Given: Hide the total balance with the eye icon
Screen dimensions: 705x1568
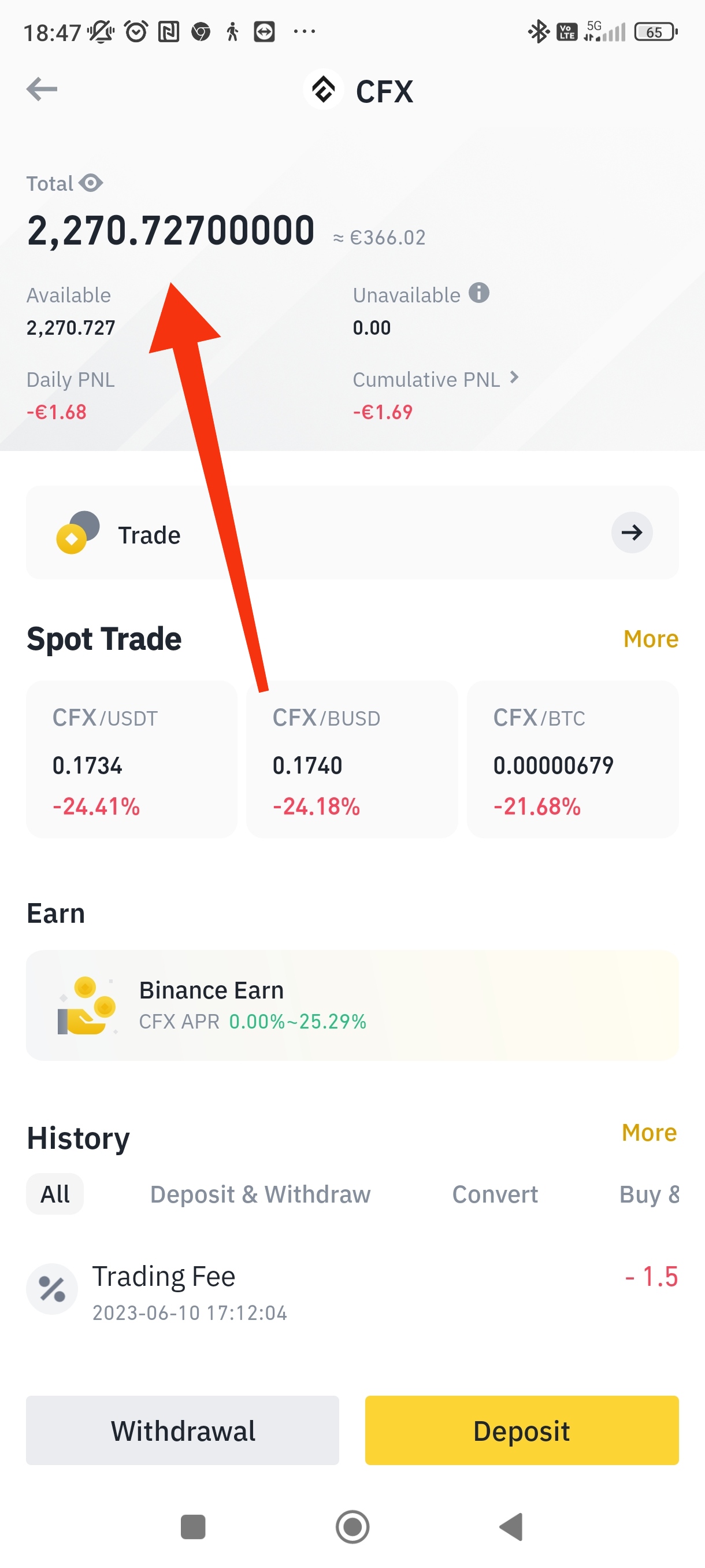Looking at the screenshot, I should click(x=91, y=183).
